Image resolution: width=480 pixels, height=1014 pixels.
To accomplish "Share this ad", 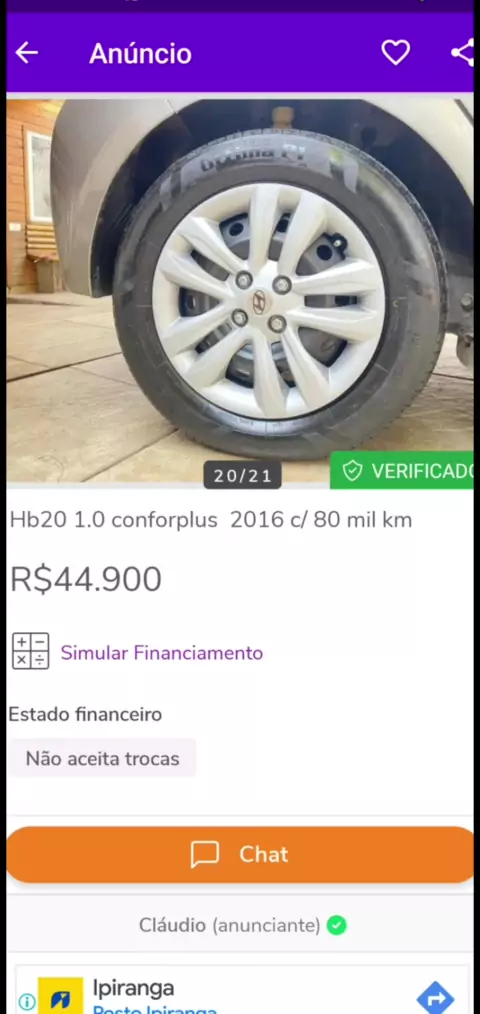I will coord(463,53).
